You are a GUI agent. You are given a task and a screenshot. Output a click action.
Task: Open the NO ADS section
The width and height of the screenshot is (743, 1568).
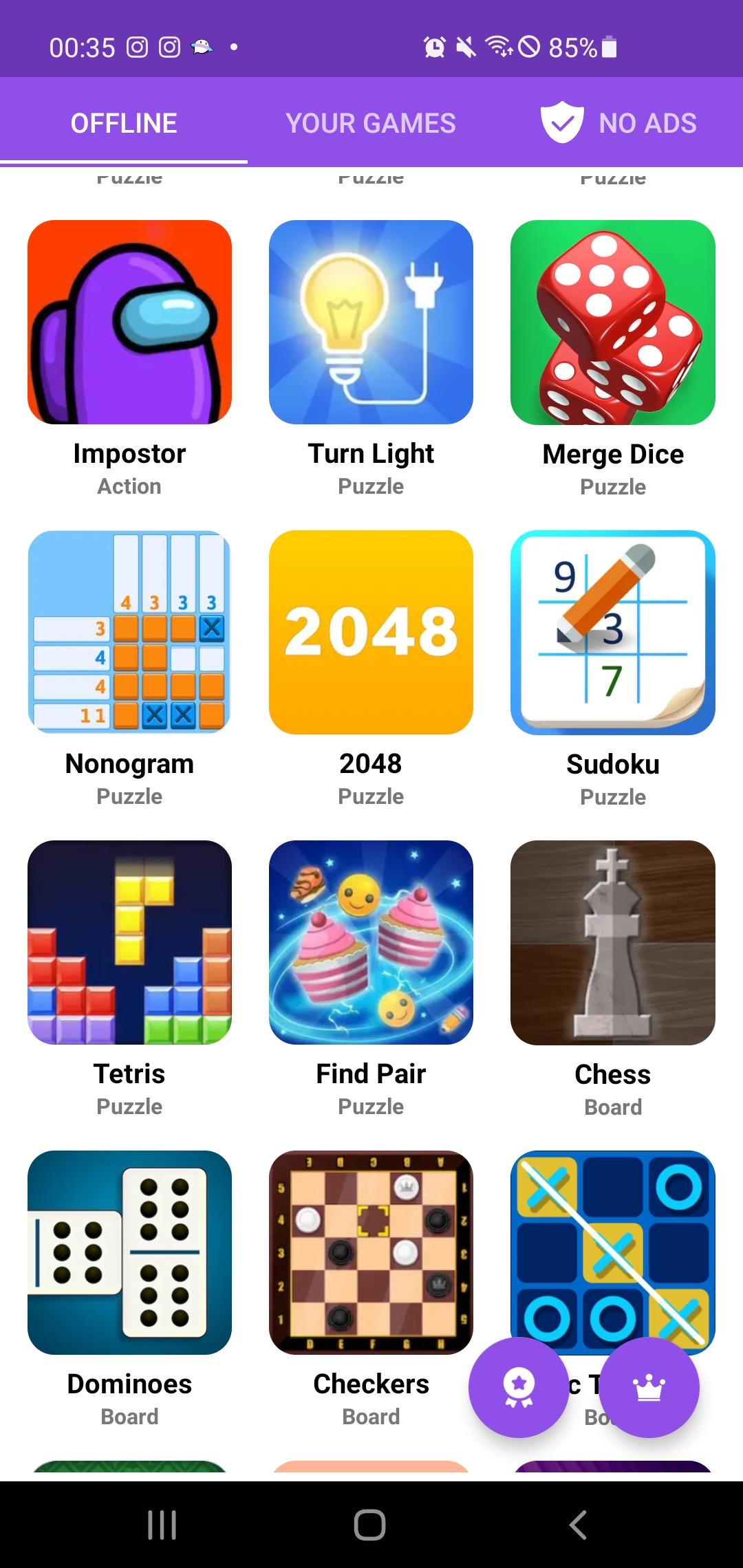click(618, 122)
